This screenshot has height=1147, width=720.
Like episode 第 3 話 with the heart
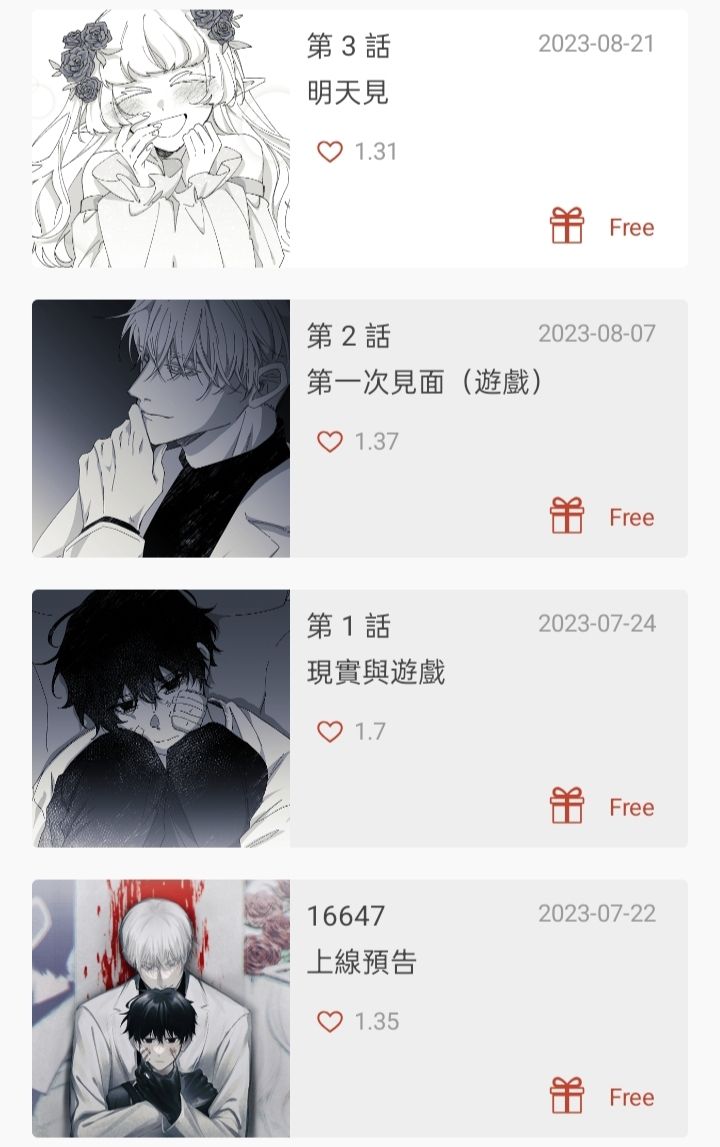pyautogui.click(x=330, y=152)
